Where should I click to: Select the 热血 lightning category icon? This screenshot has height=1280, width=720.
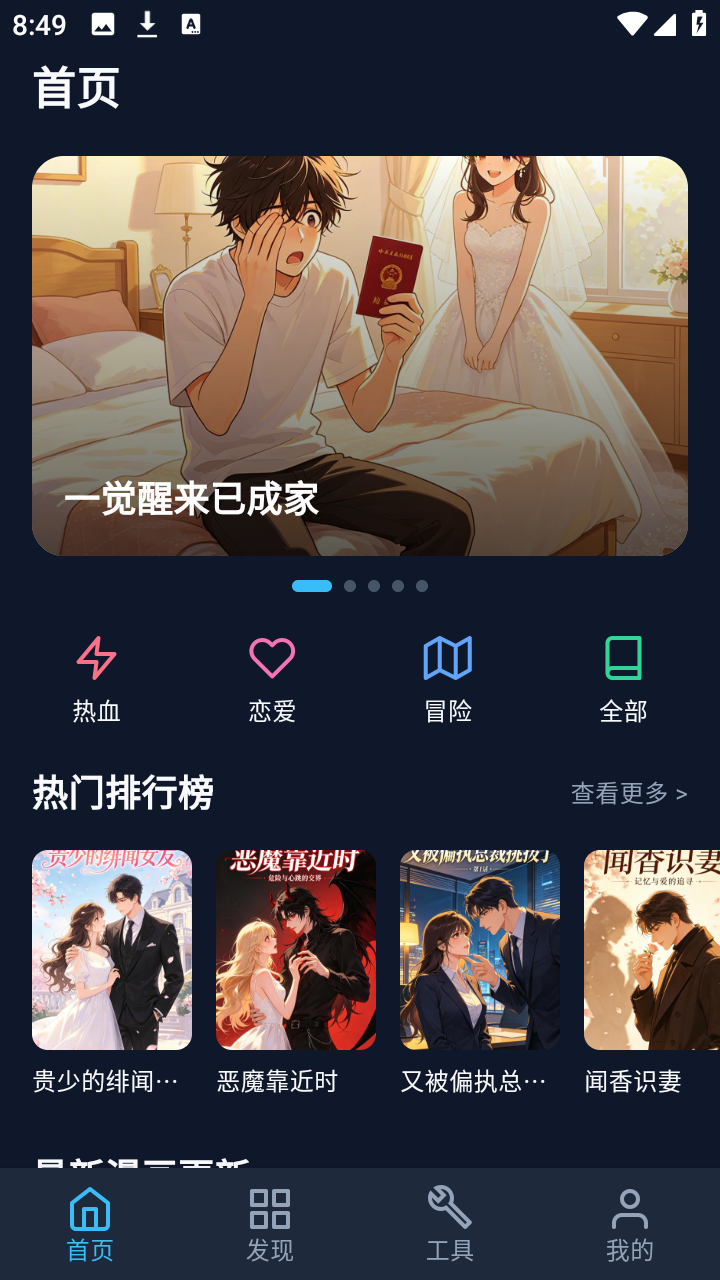click(x=96, y=657)
